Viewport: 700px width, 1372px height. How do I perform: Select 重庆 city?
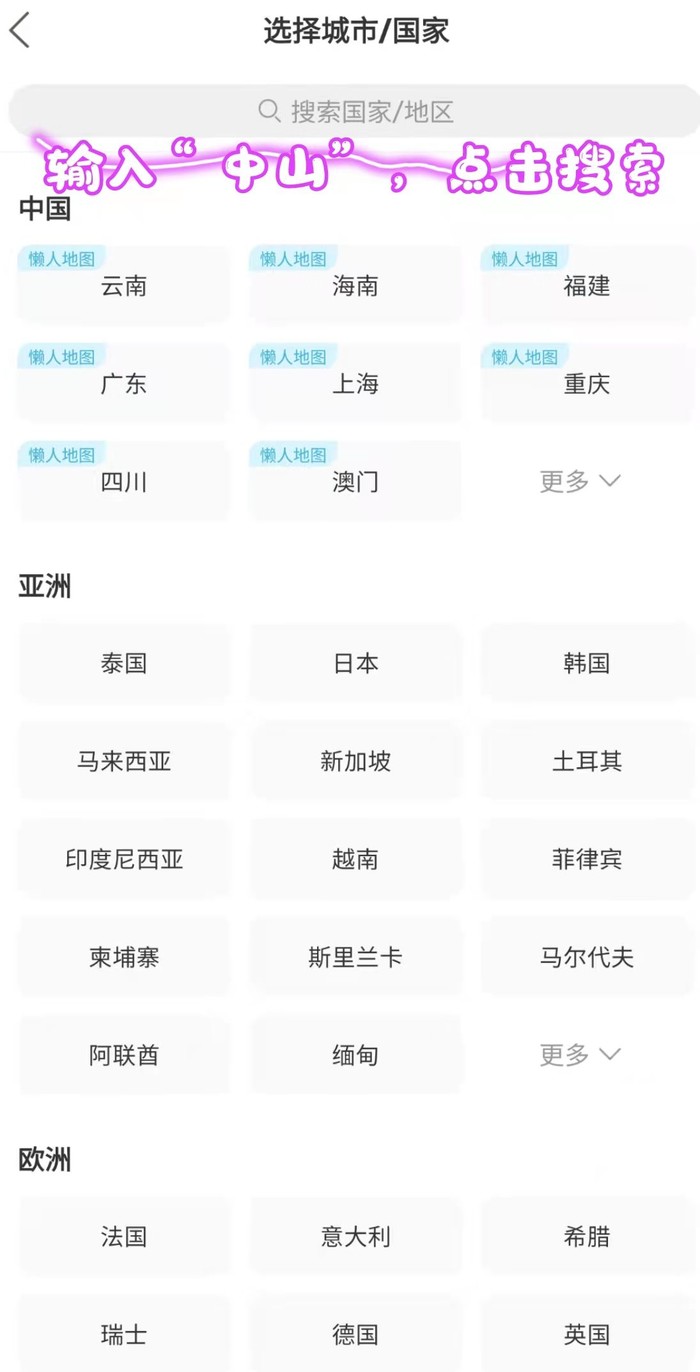[x=587, y=384]
